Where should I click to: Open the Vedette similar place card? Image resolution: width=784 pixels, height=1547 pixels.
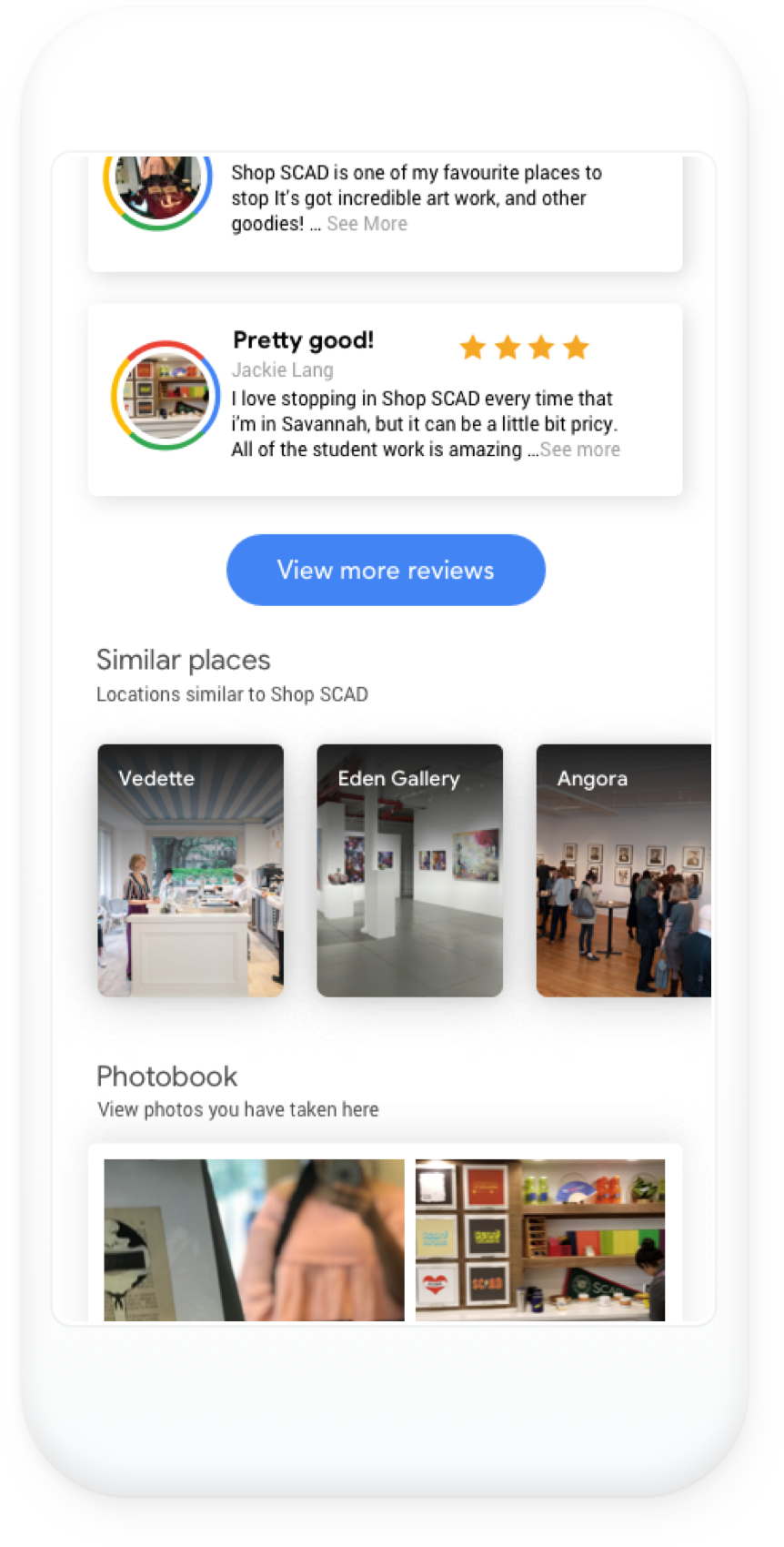coord(191,871)
